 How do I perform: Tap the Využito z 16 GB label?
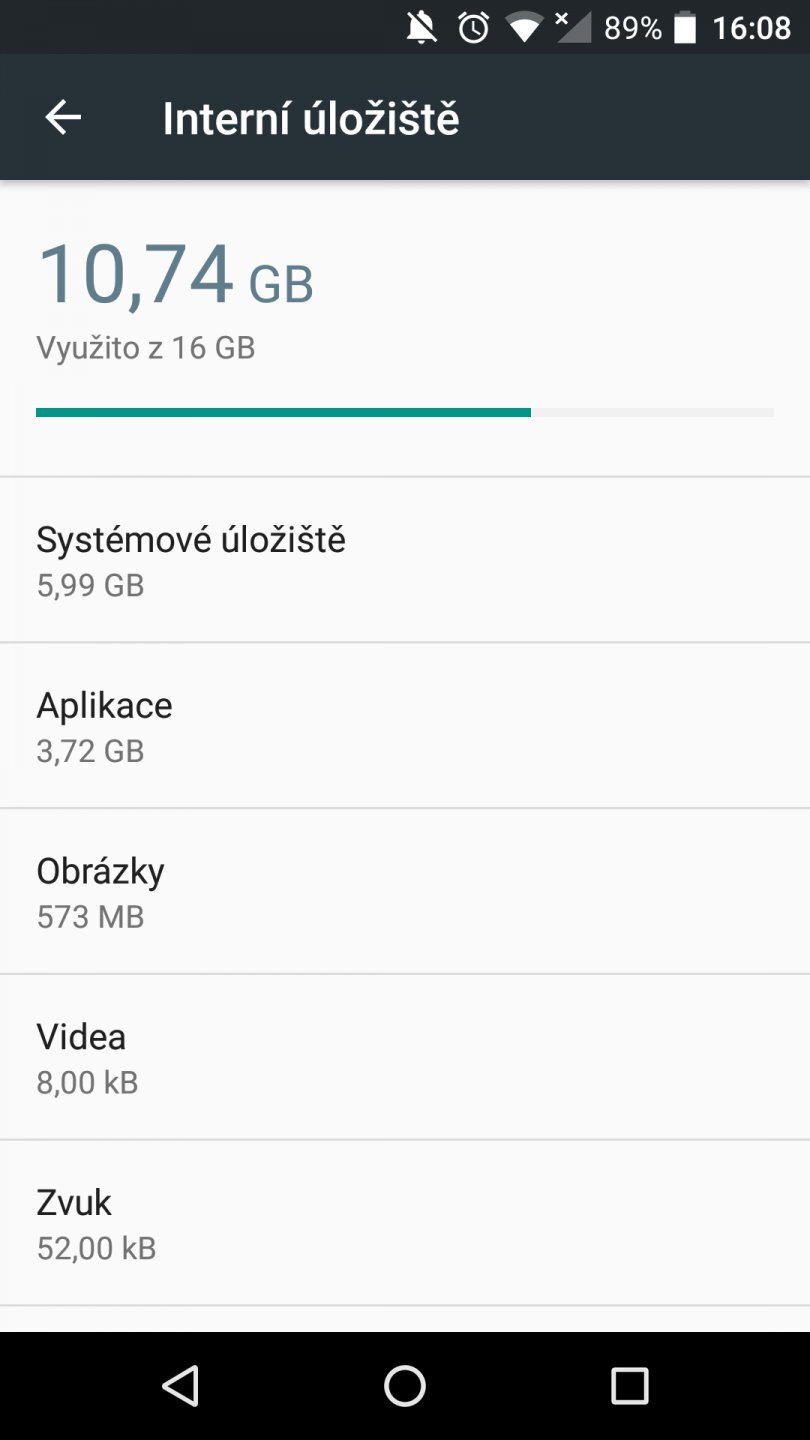tap(146, 347)
